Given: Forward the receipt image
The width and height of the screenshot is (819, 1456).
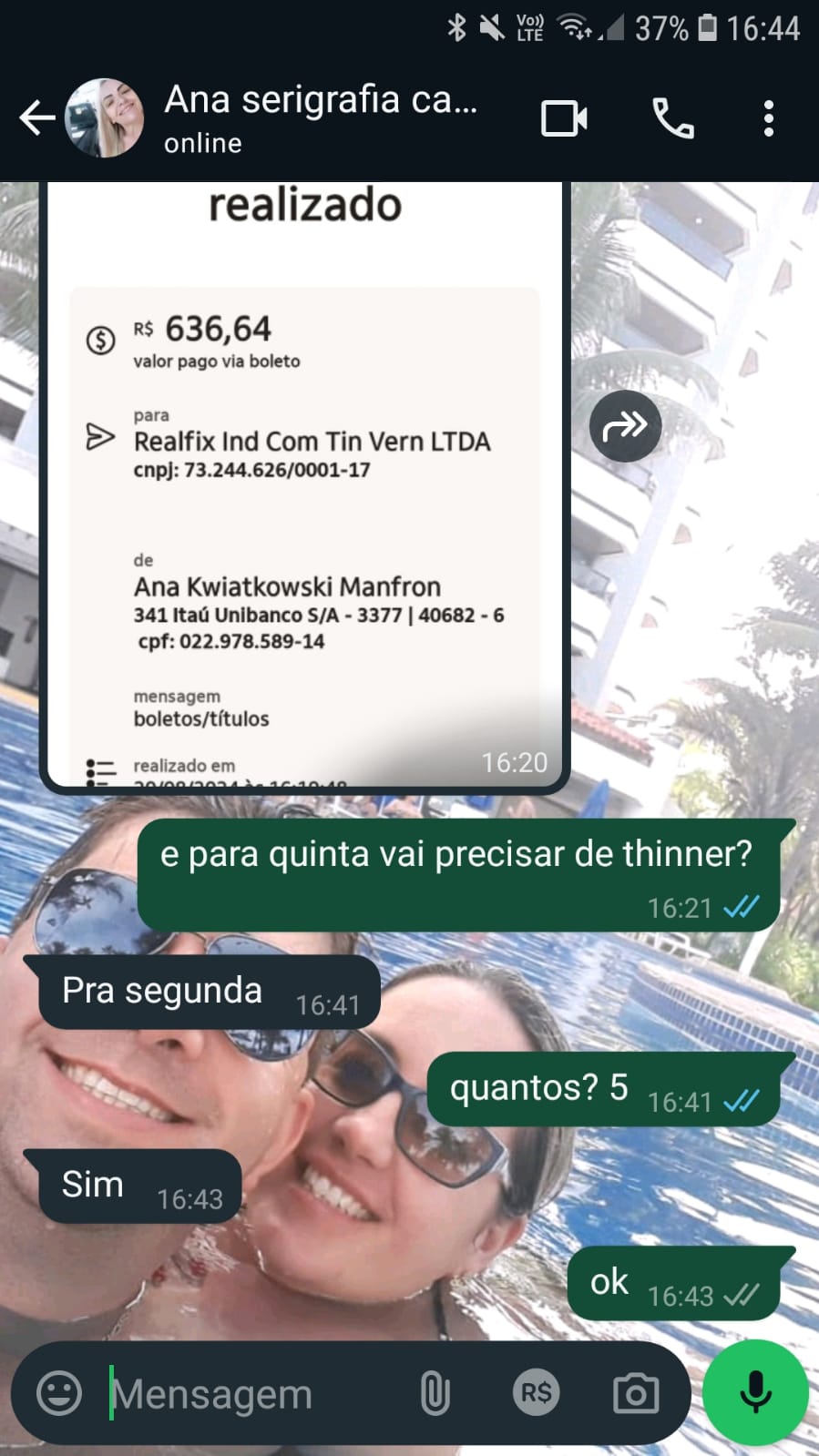Looking at the screenshot, I should coord(625,425).
